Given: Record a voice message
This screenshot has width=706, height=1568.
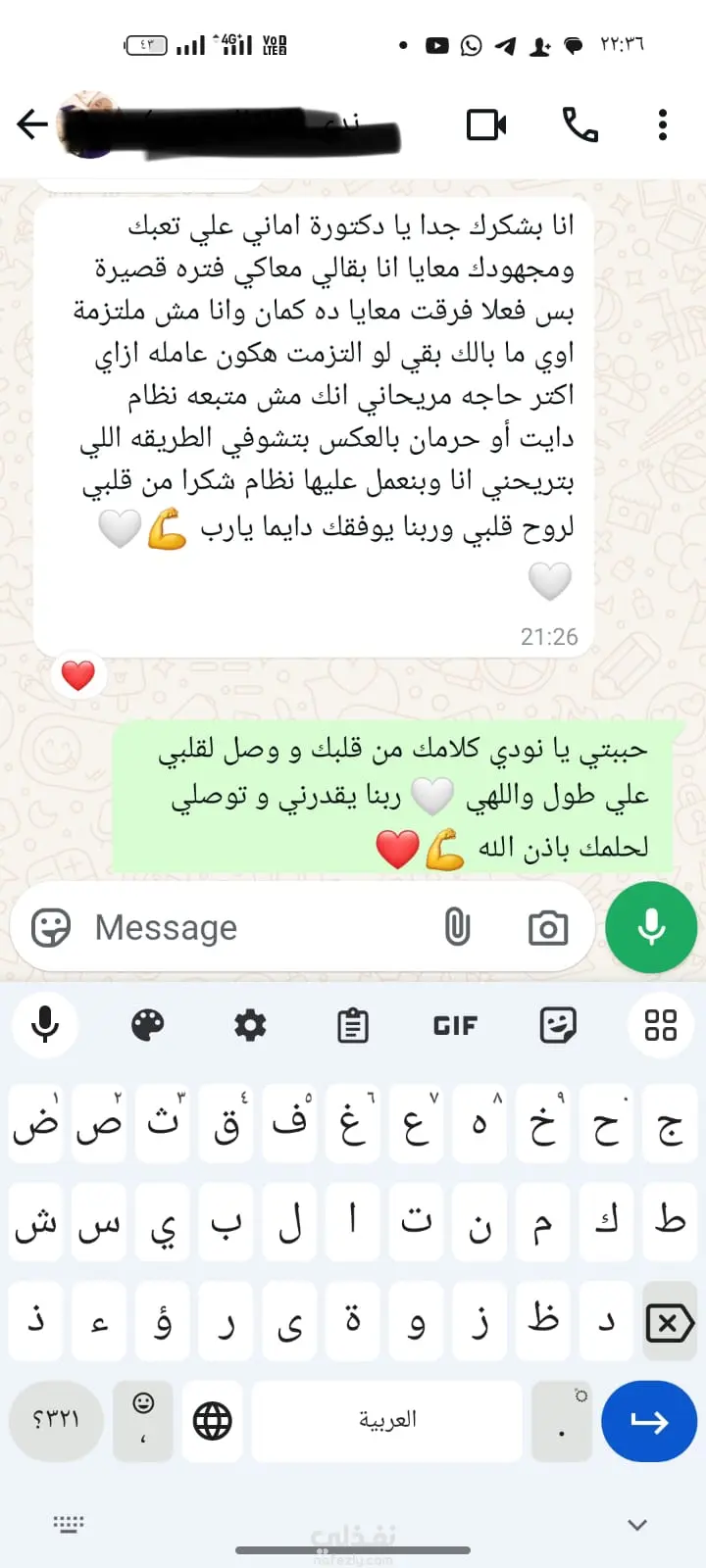Looking at the screenshot, I should click(651, 927).
